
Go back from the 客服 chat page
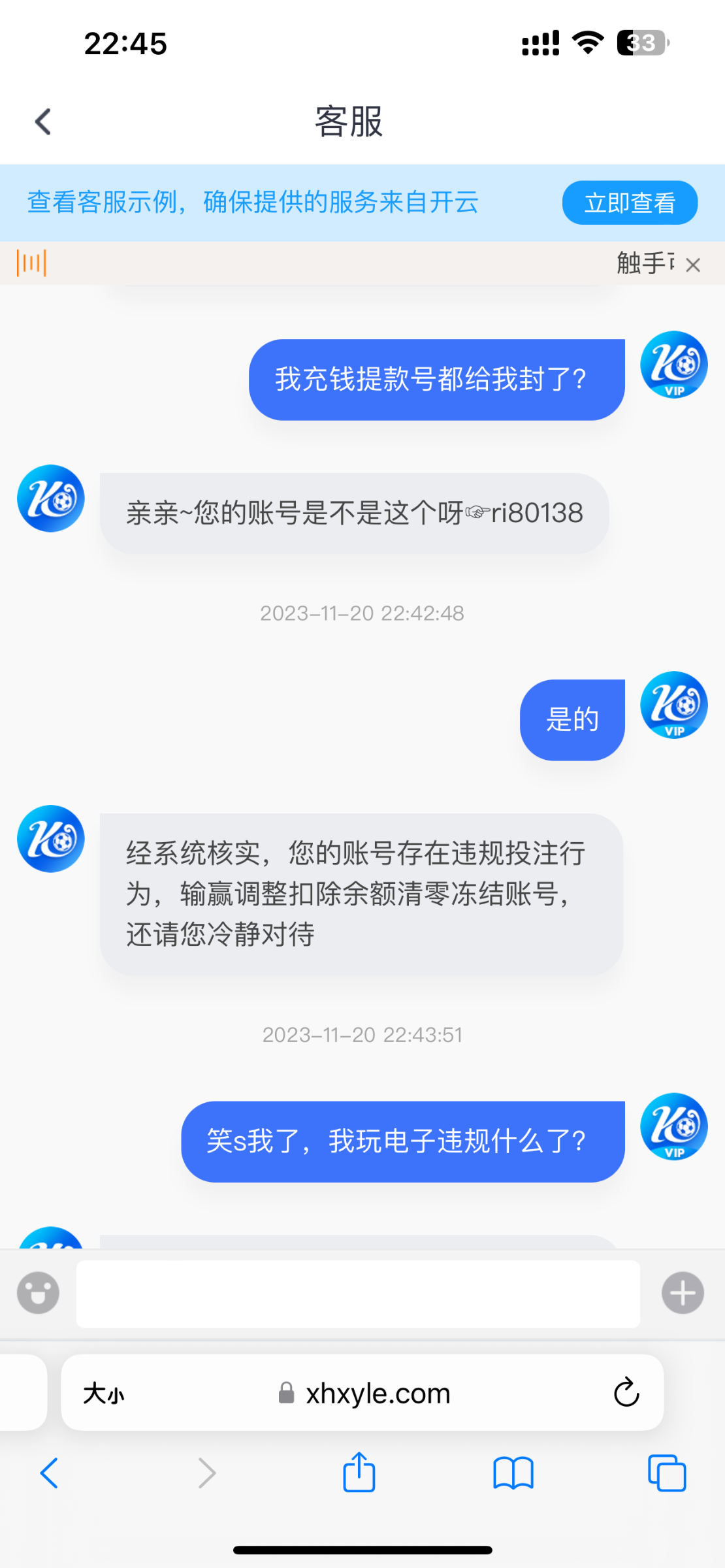[x=43, y=122]
